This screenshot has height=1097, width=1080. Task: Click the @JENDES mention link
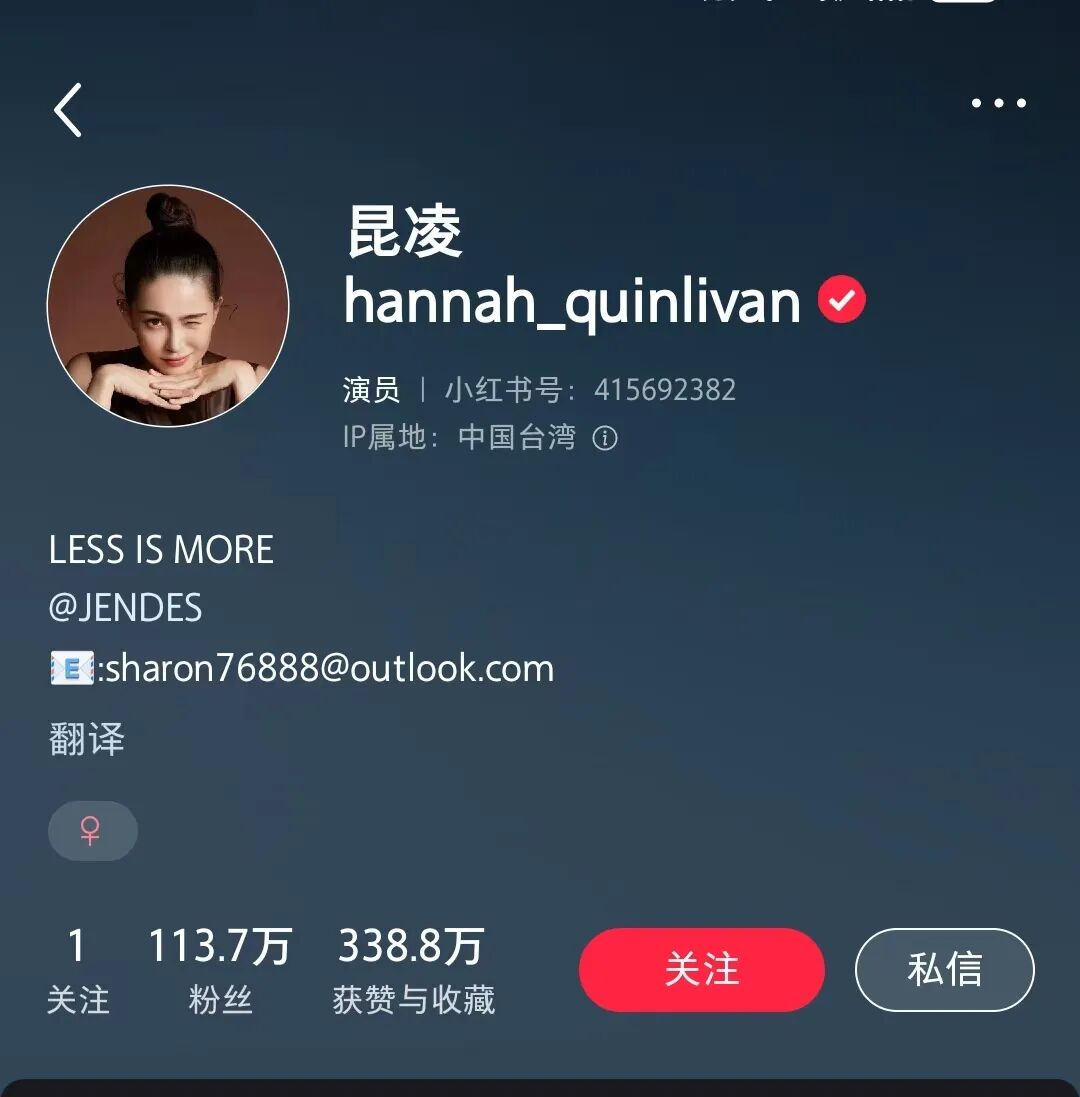tap(126, 607)
